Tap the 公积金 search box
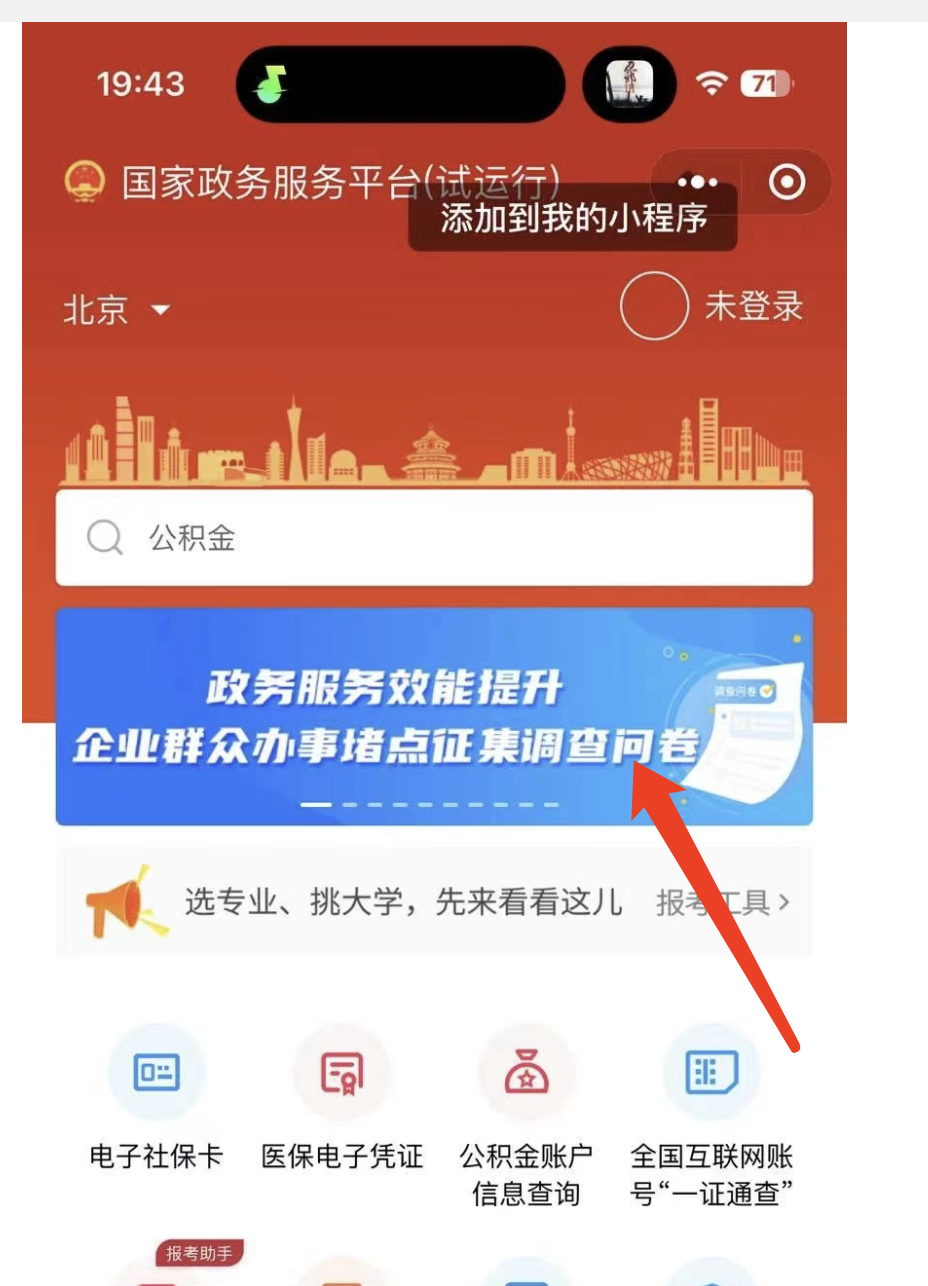 click(x=433, y=538)
